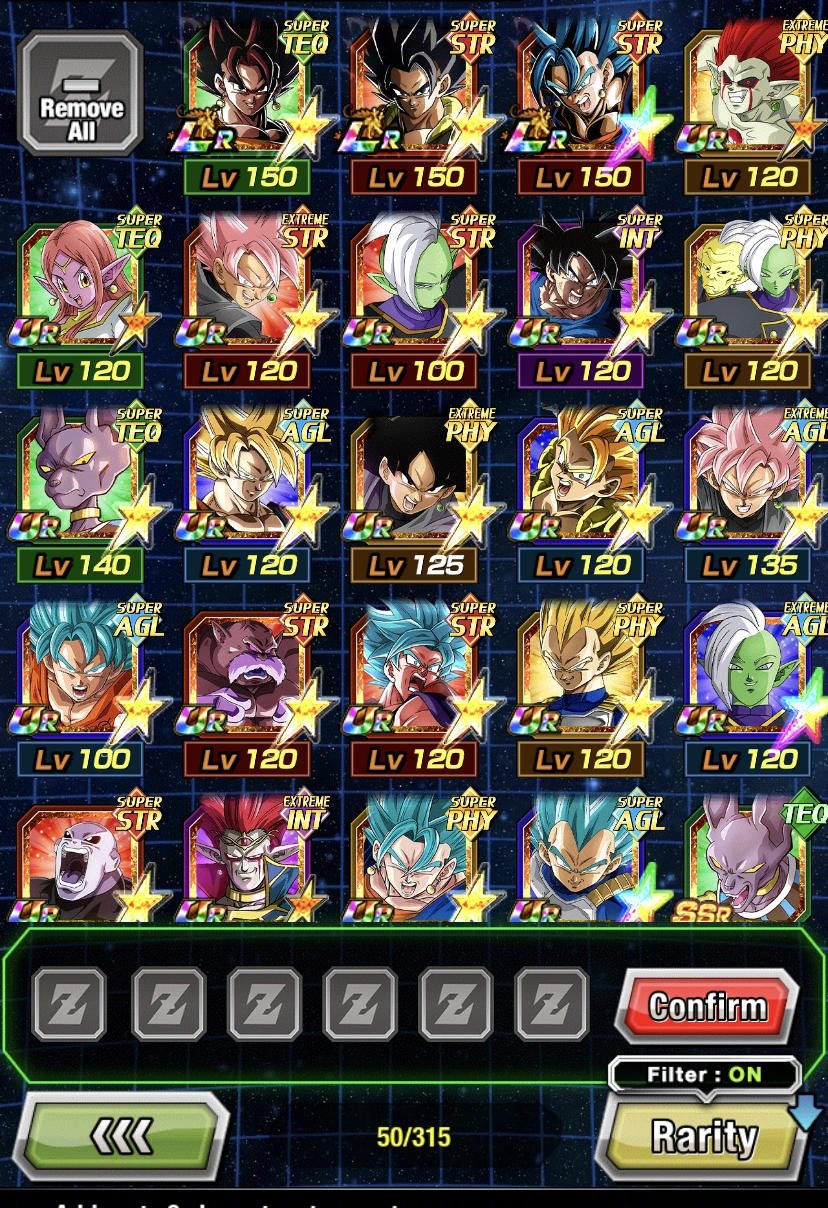Choose the Lv 125 Extreme PHY Goku Black
This screenshot has width=828, height=1208.
(x=415, y=480)
